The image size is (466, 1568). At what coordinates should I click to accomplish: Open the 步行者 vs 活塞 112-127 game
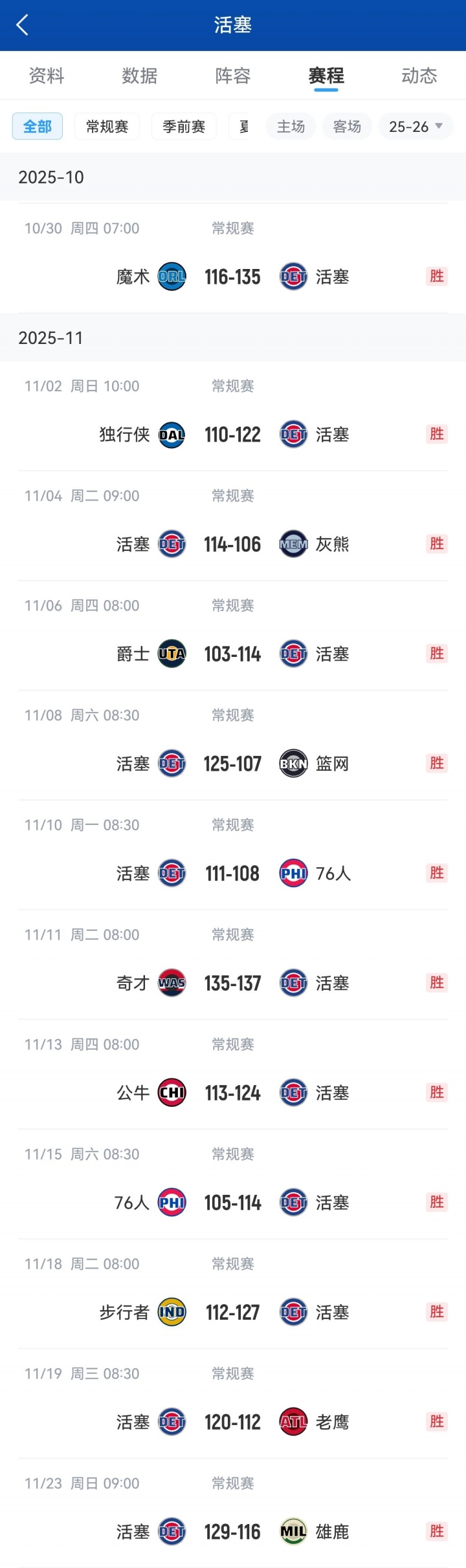(233, 1313)
